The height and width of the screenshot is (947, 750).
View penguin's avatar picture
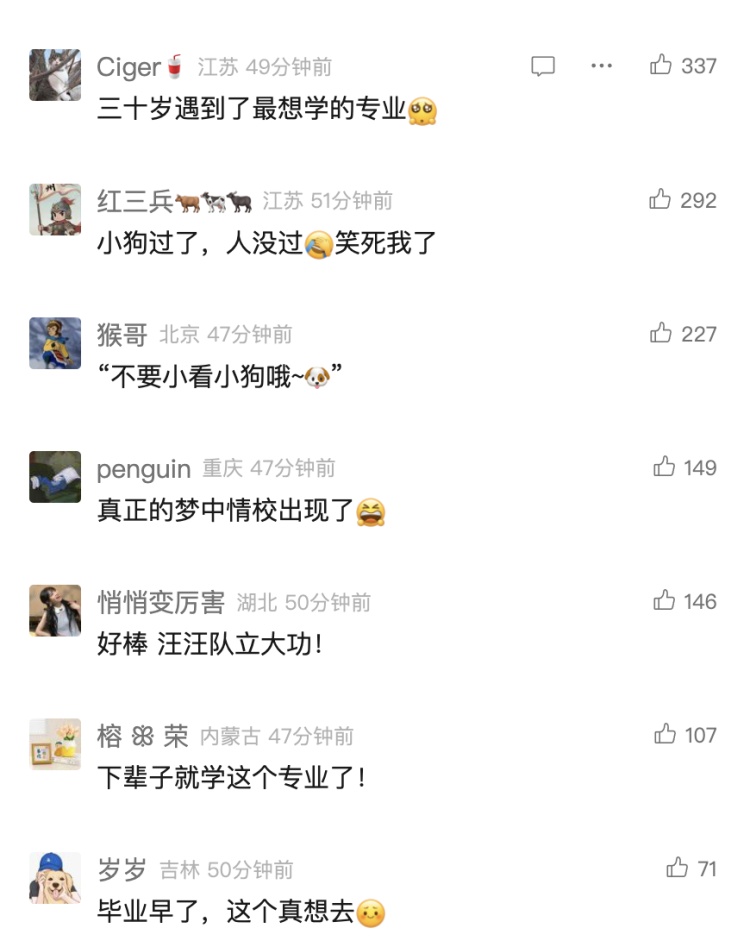(x=55, y=477)
